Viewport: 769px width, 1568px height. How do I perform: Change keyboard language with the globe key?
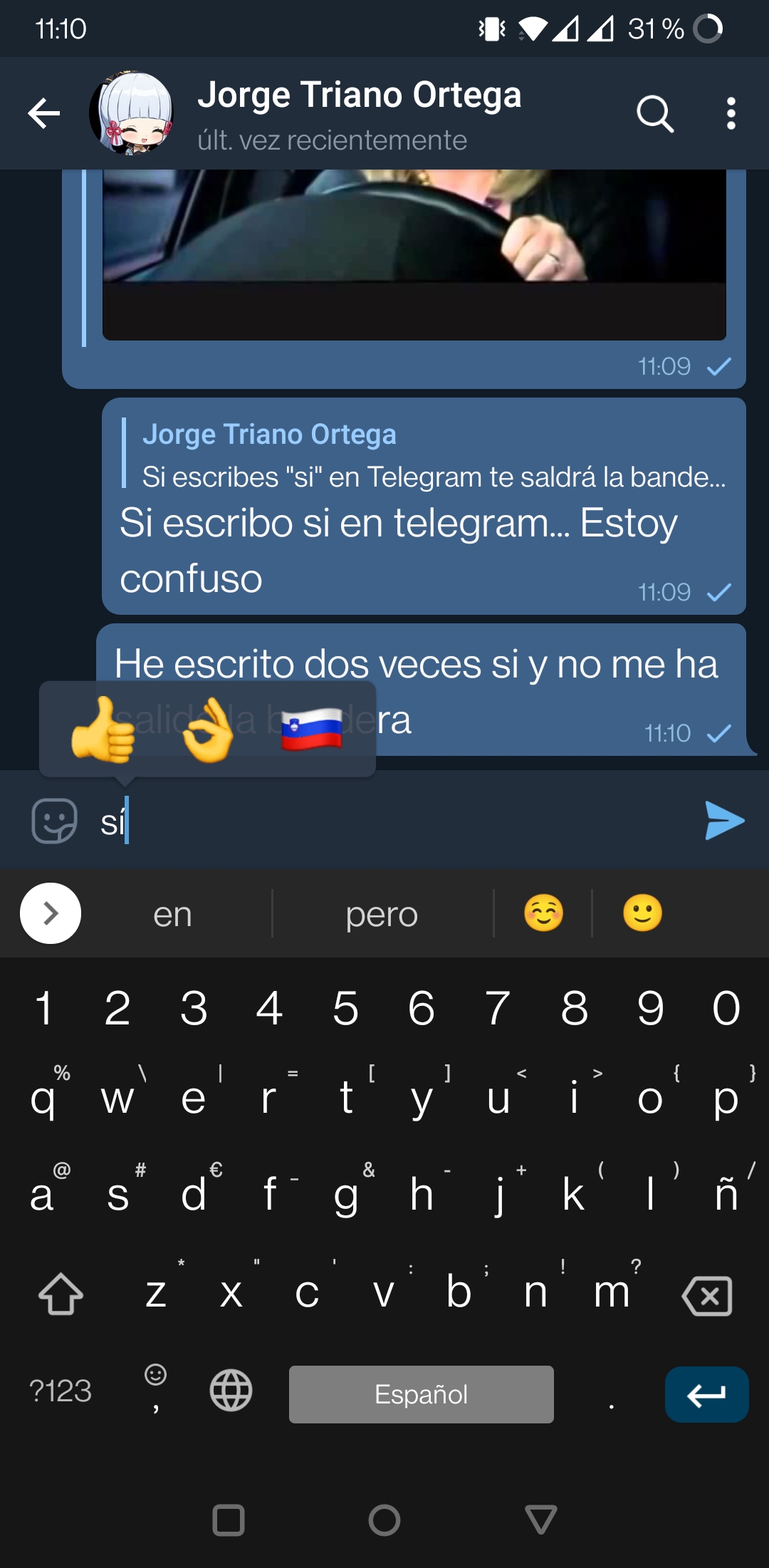[231, 1391]
